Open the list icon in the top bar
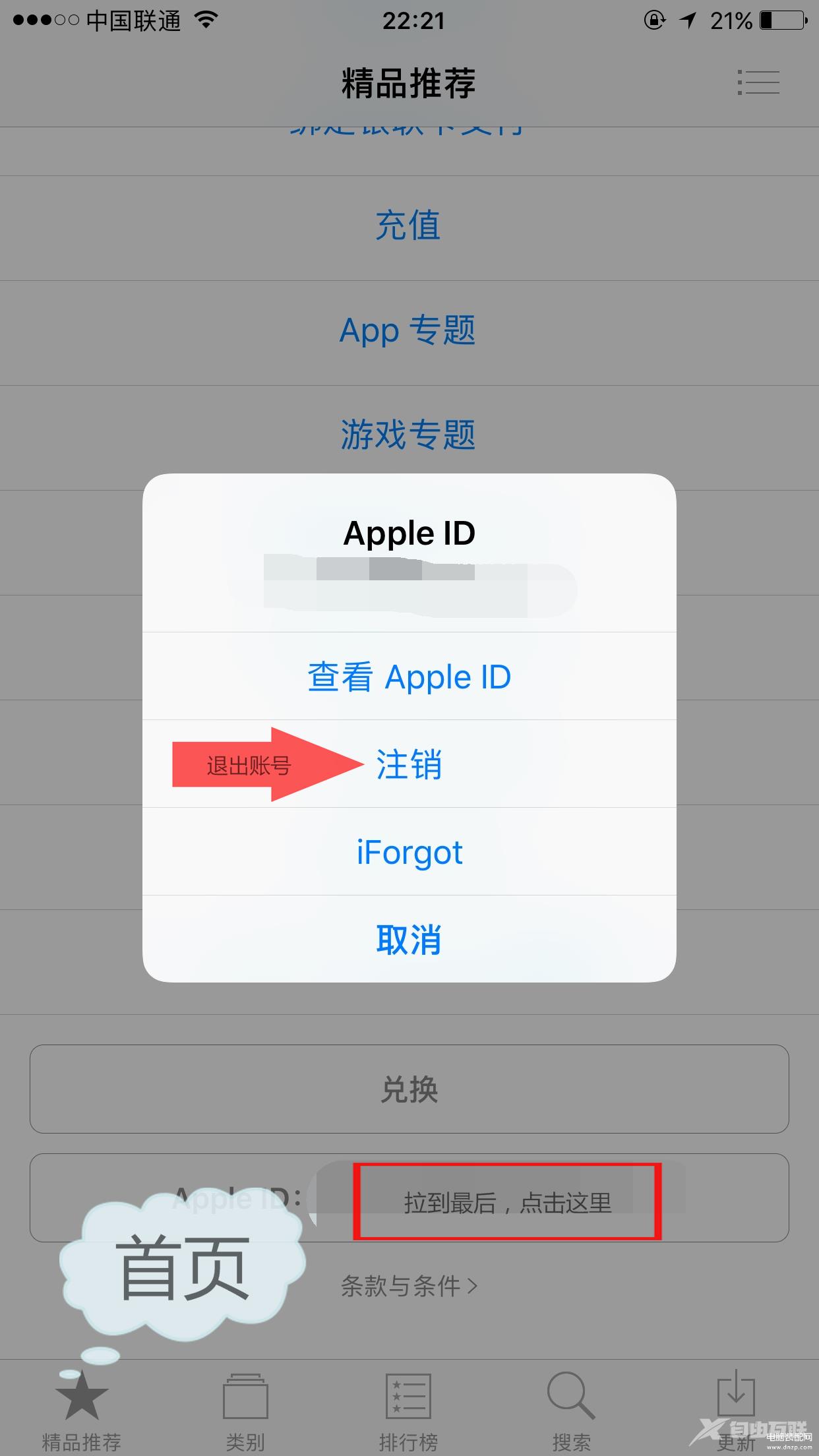819x1456 pixels. tap(758, 82)
